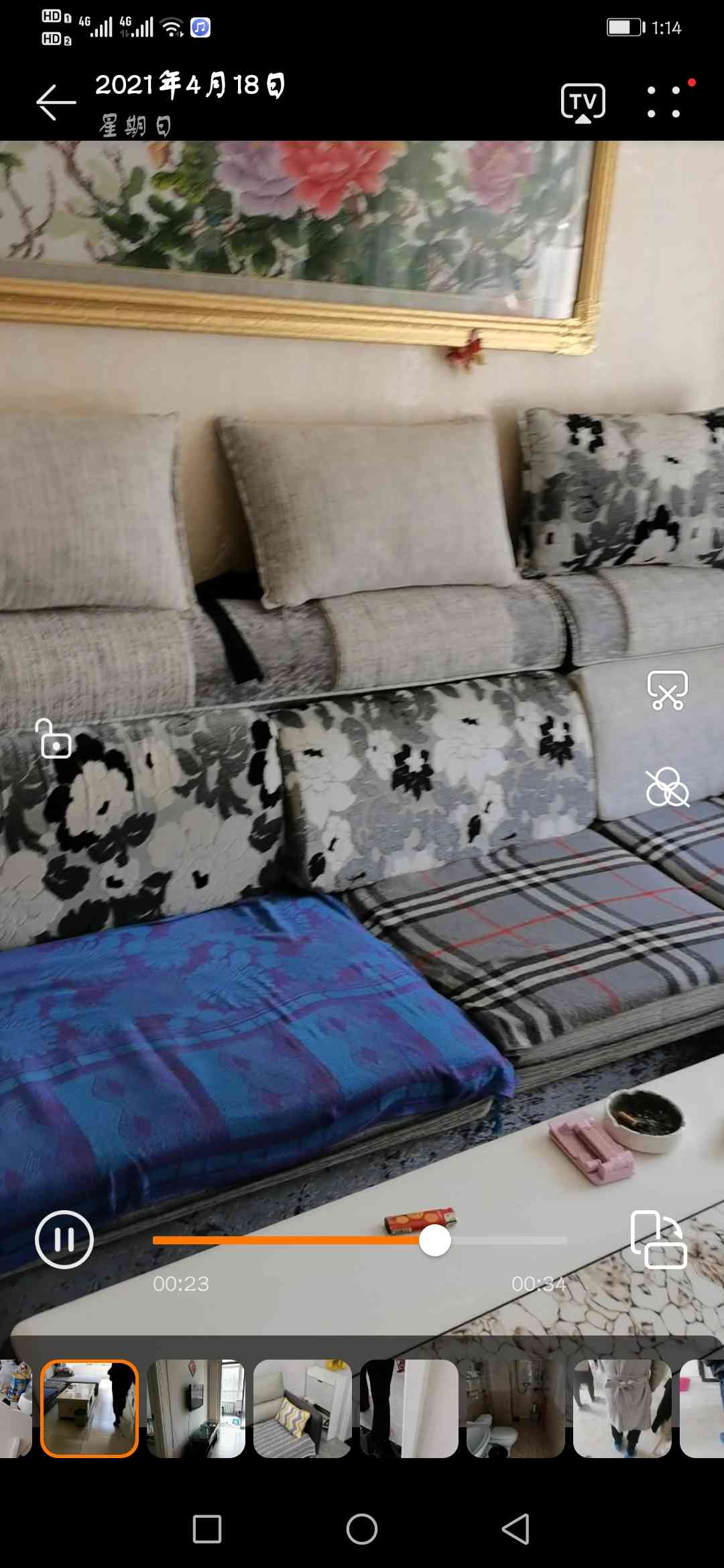The image size is (724, 1568).
Task: Open the thumbnail of person in beige coat
Action: [x=622, y=1409]
